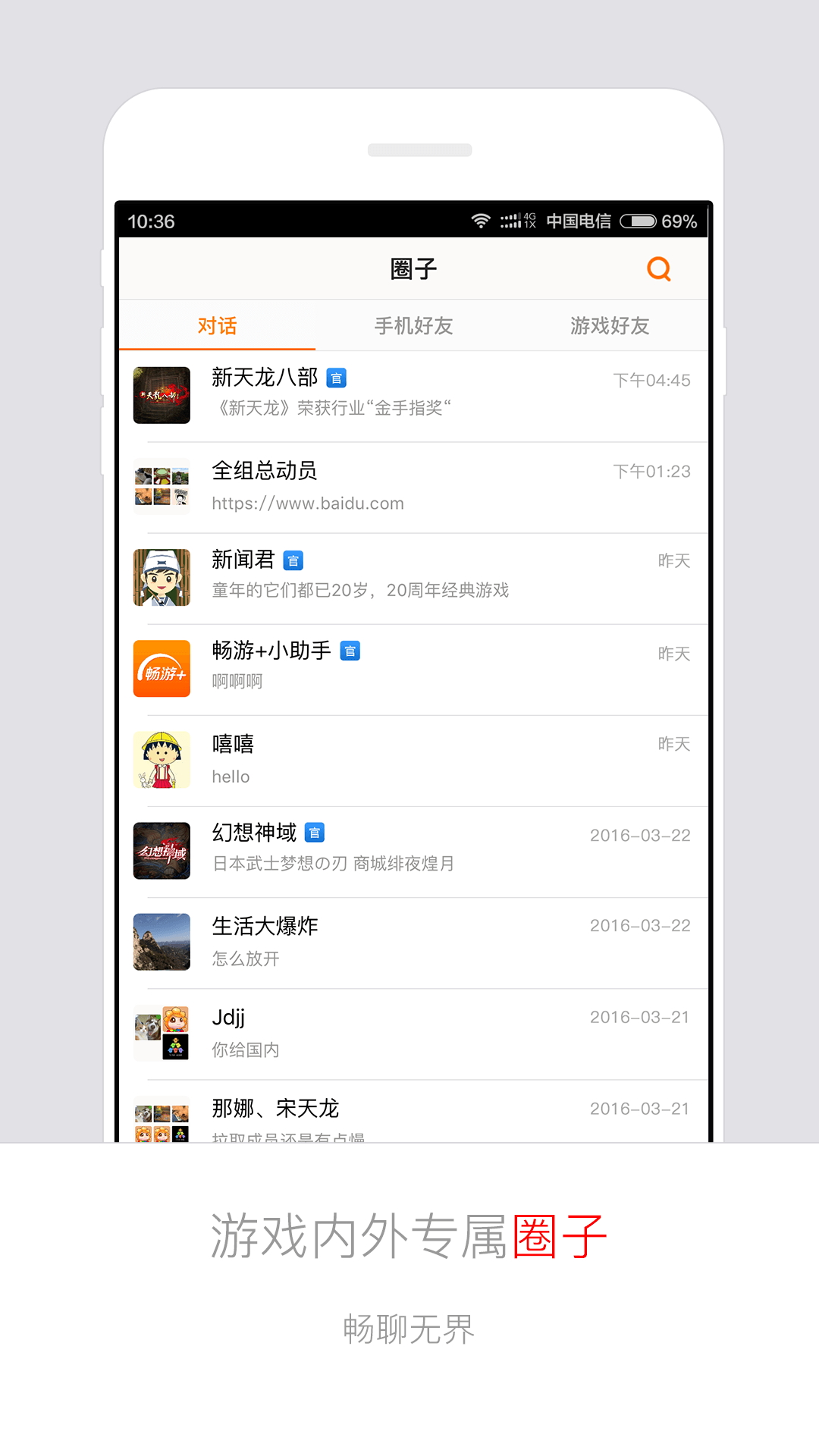The image size is (819, 1456).
Task: Click the 畅游+小助手 orange avatar icon
Action: coord(162,669)
